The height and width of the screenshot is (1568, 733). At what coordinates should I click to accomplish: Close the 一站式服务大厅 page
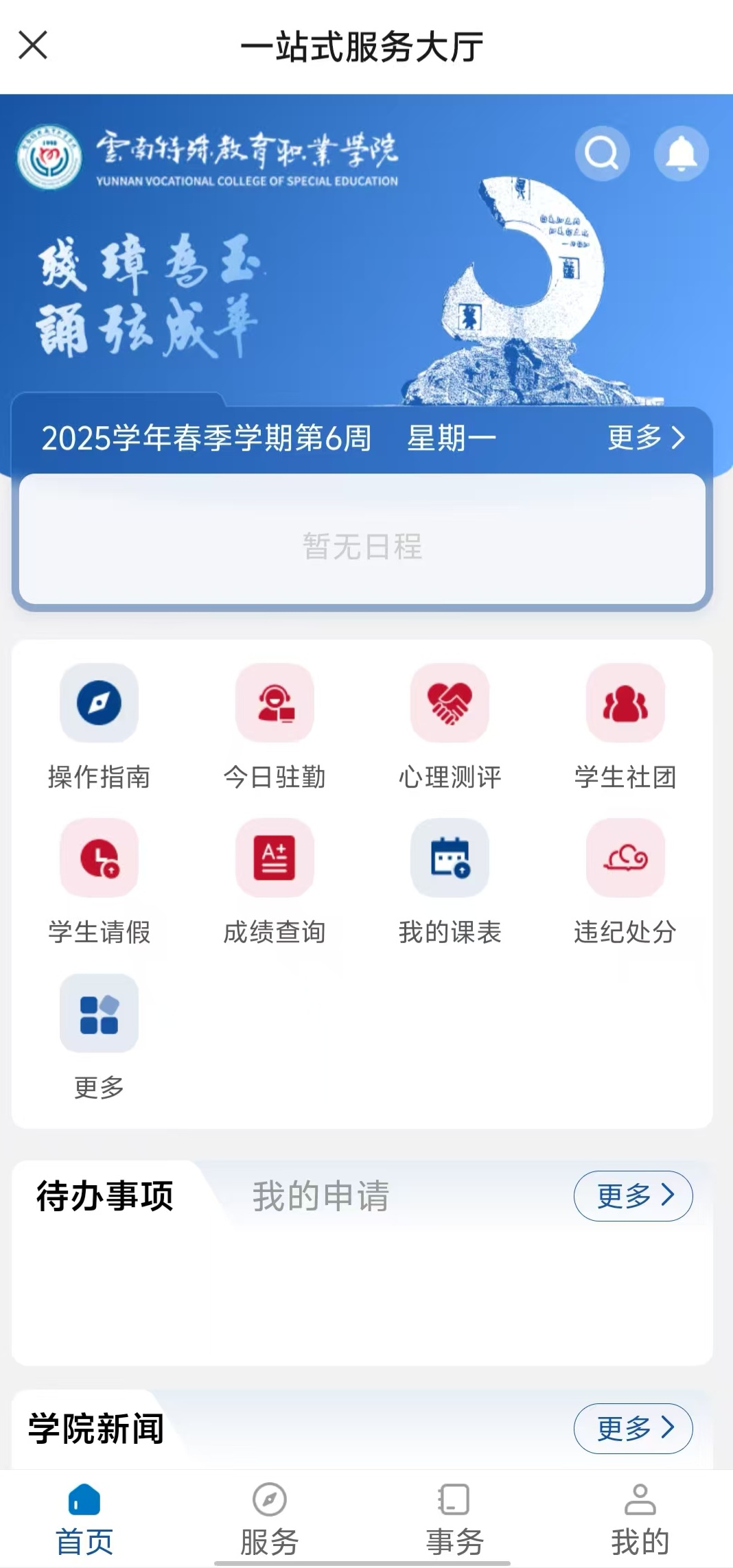click(32, 46)
